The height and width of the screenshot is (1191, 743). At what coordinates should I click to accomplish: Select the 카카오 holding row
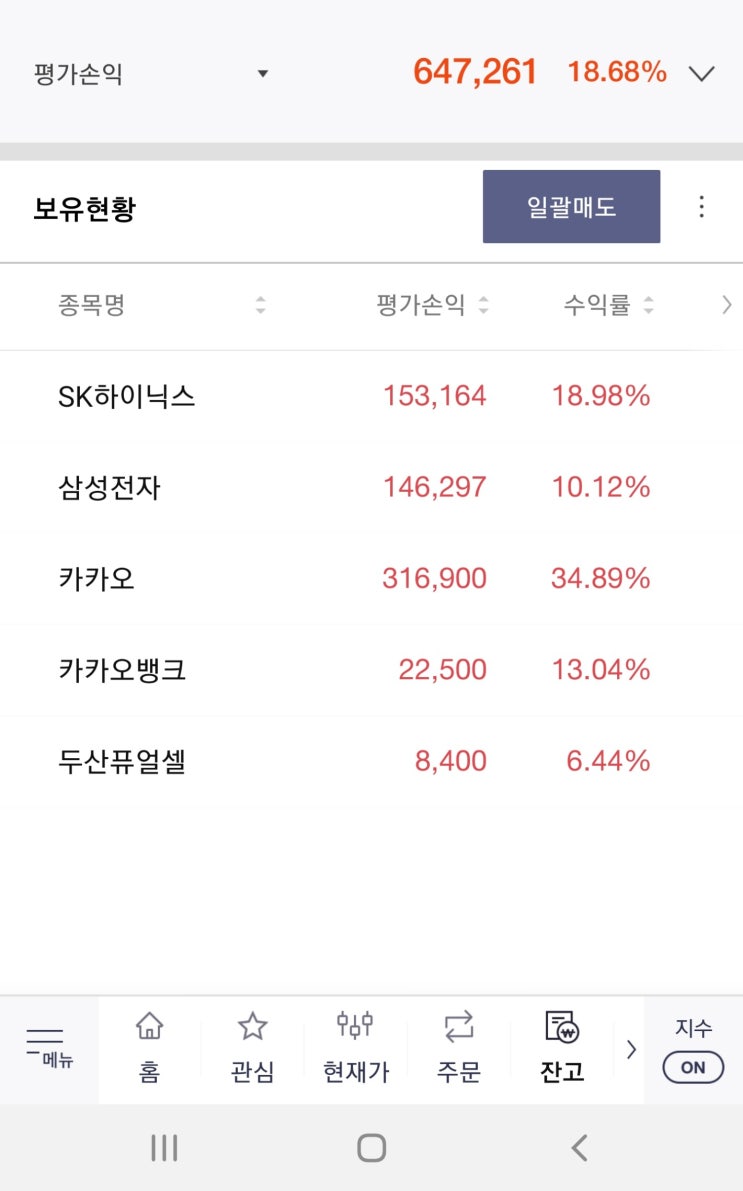[x=300, y=578]
